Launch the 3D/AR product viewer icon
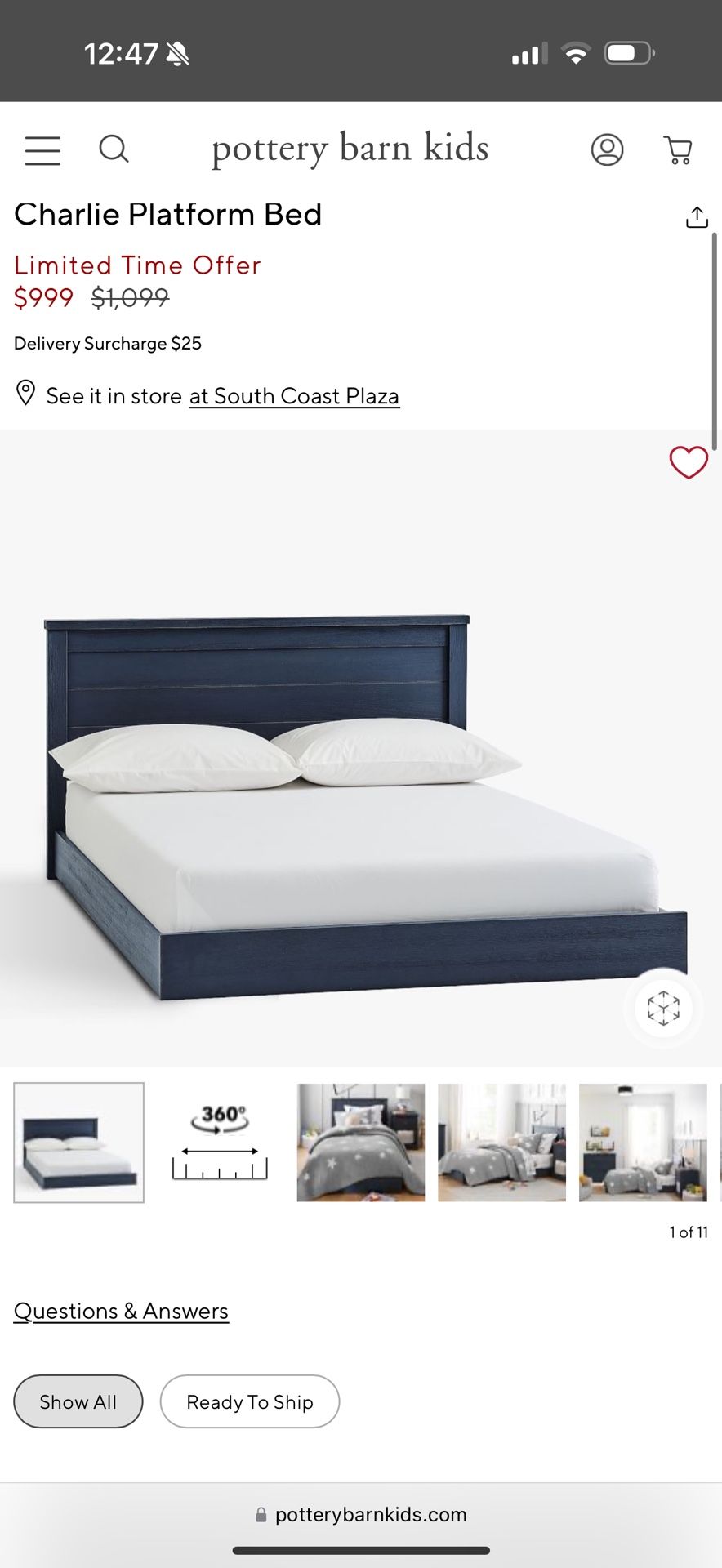 tap(662, 1009)
